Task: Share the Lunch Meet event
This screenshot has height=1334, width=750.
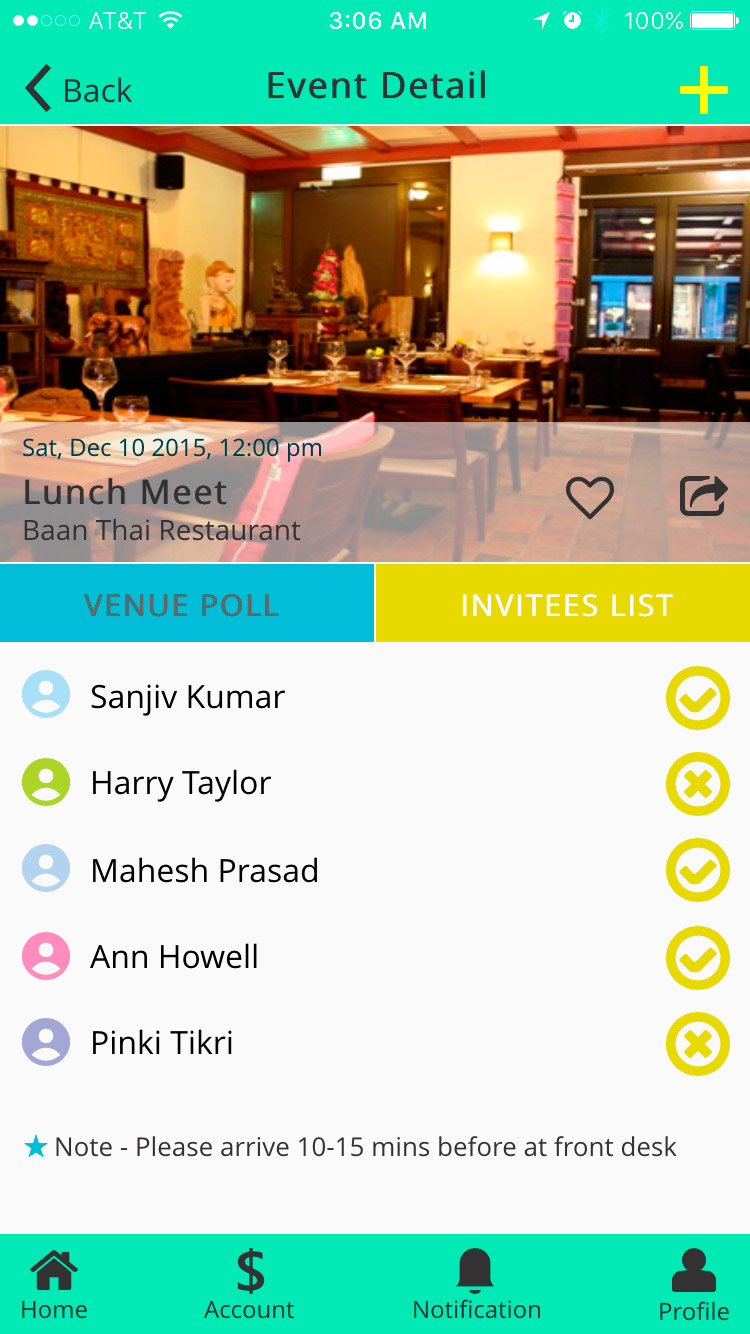Action: (x=703, y=496)
